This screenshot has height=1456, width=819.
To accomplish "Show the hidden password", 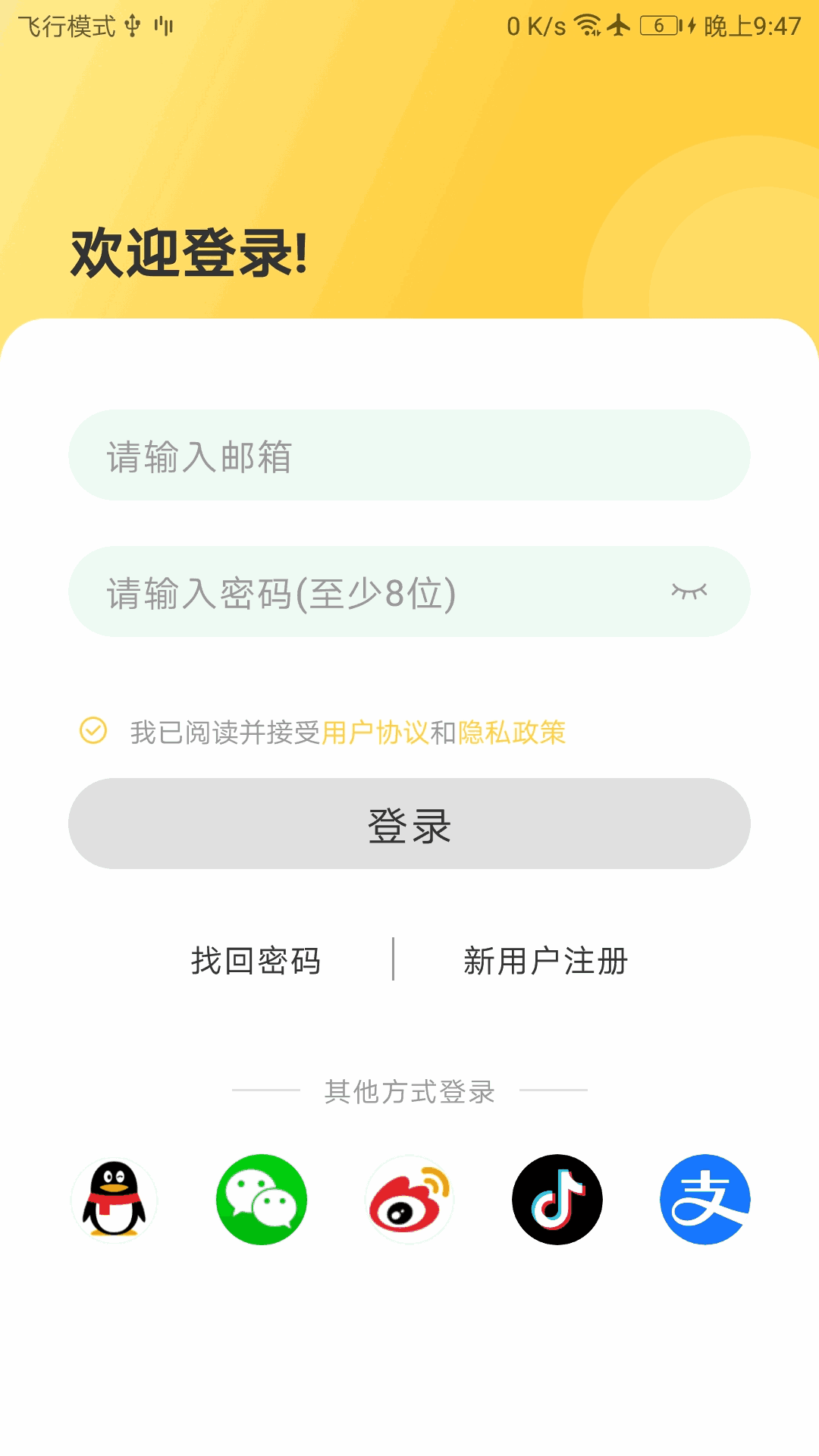I will [x=692, y=591].
